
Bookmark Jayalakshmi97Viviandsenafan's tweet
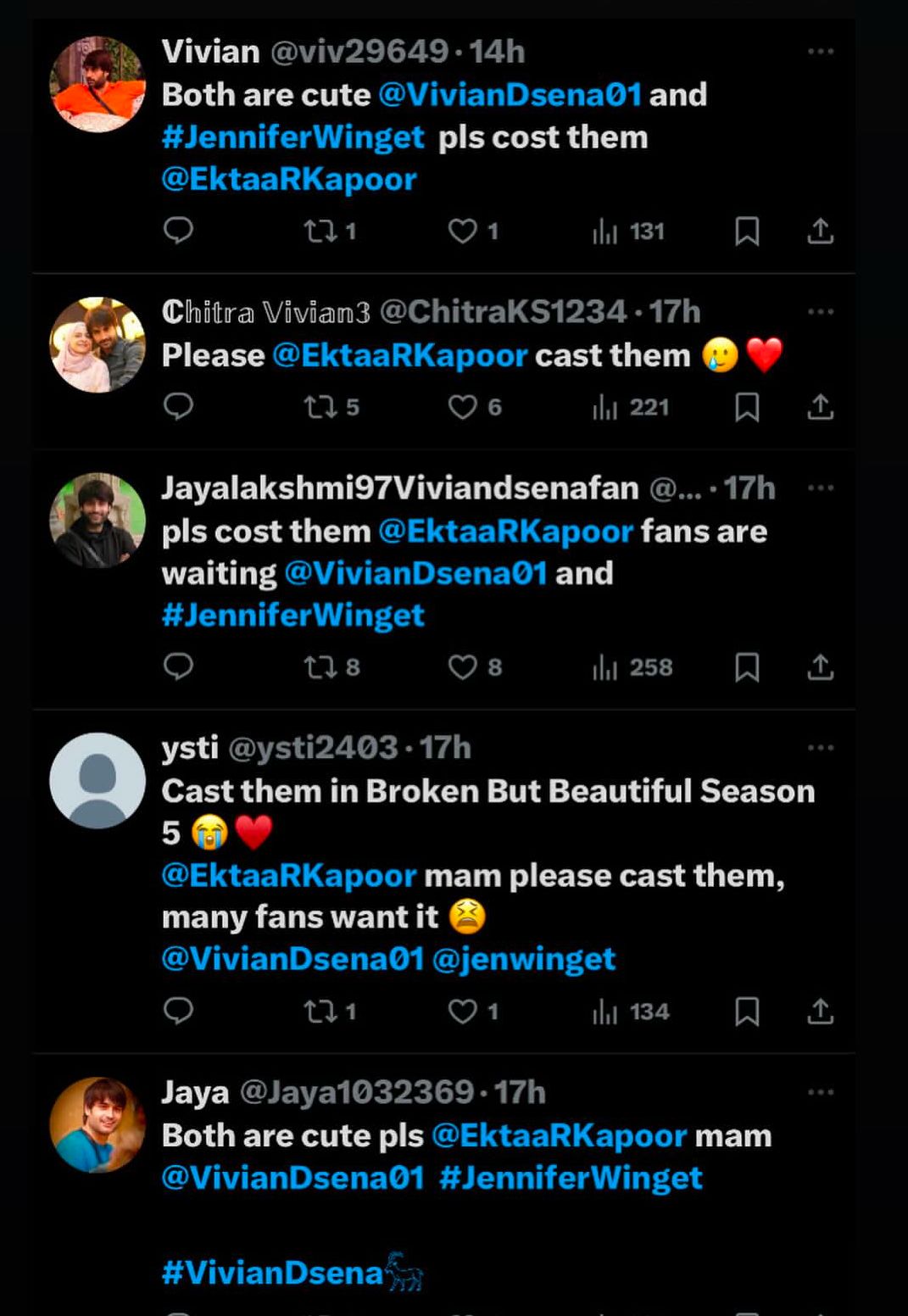tap(747, 667)
